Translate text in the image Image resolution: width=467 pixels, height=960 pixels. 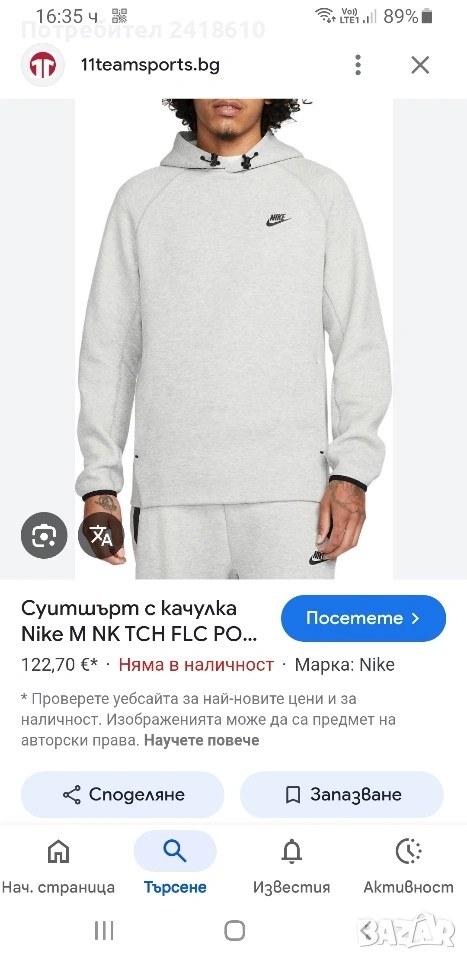[101, 535]
